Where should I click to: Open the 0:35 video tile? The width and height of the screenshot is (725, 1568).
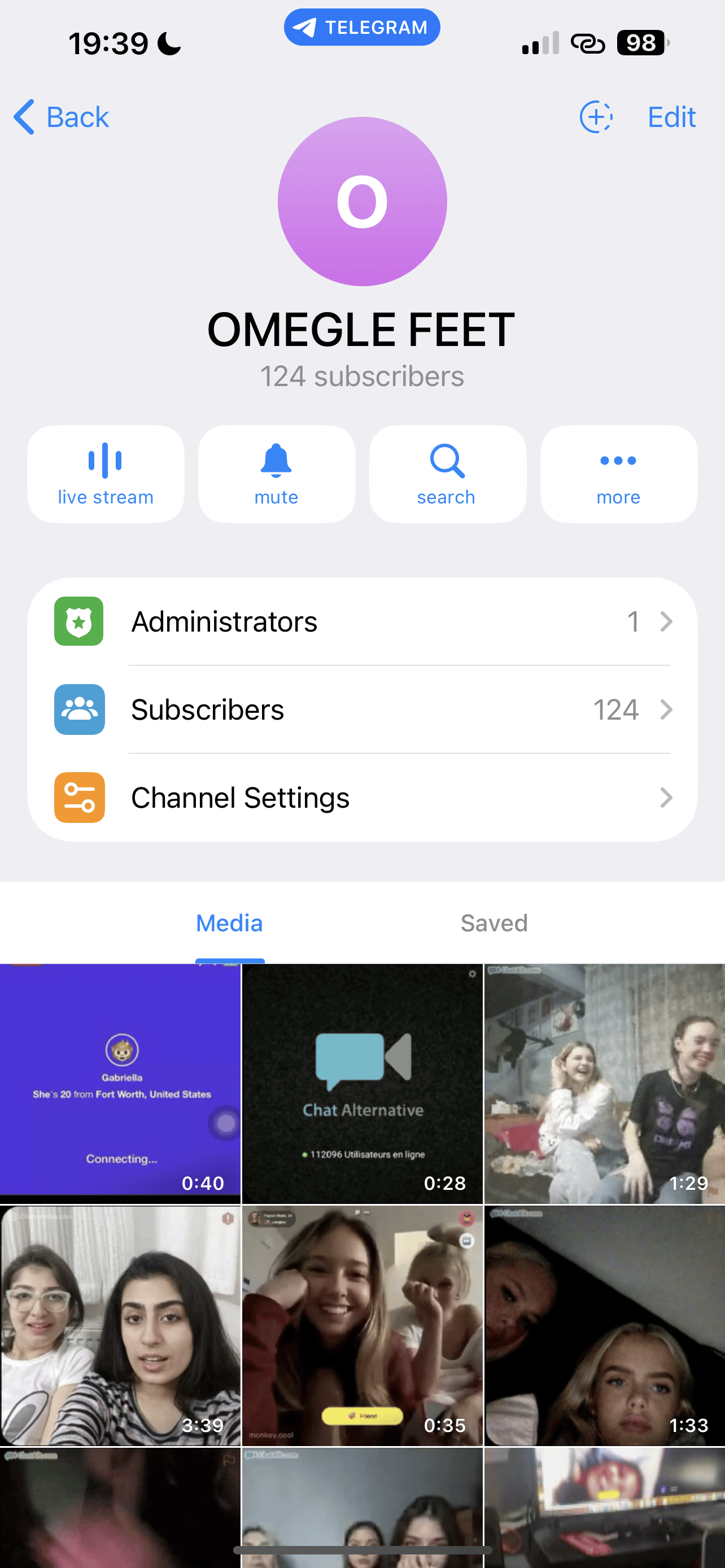(362, 1326)
